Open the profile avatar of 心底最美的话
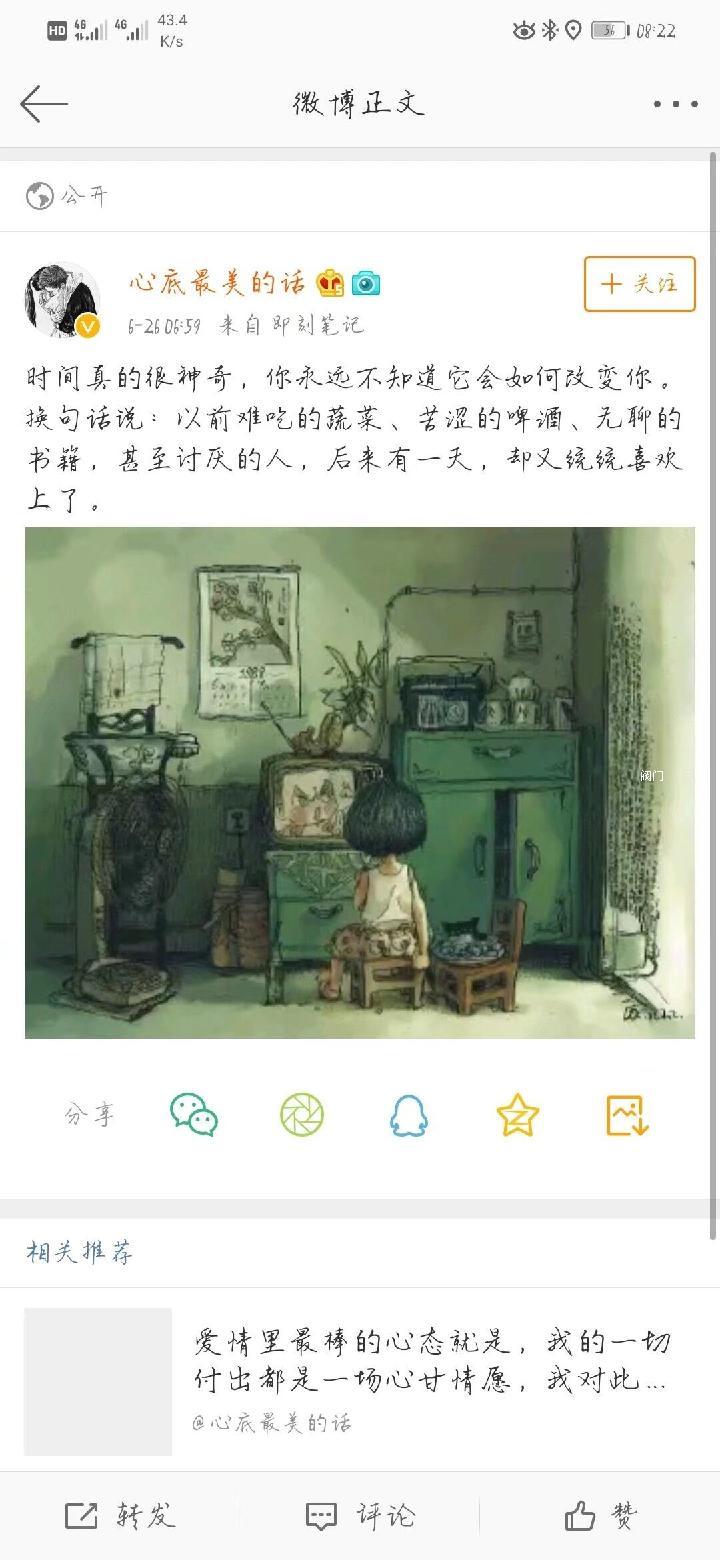This screenshot has height=1560, width=720. [62, 301]
